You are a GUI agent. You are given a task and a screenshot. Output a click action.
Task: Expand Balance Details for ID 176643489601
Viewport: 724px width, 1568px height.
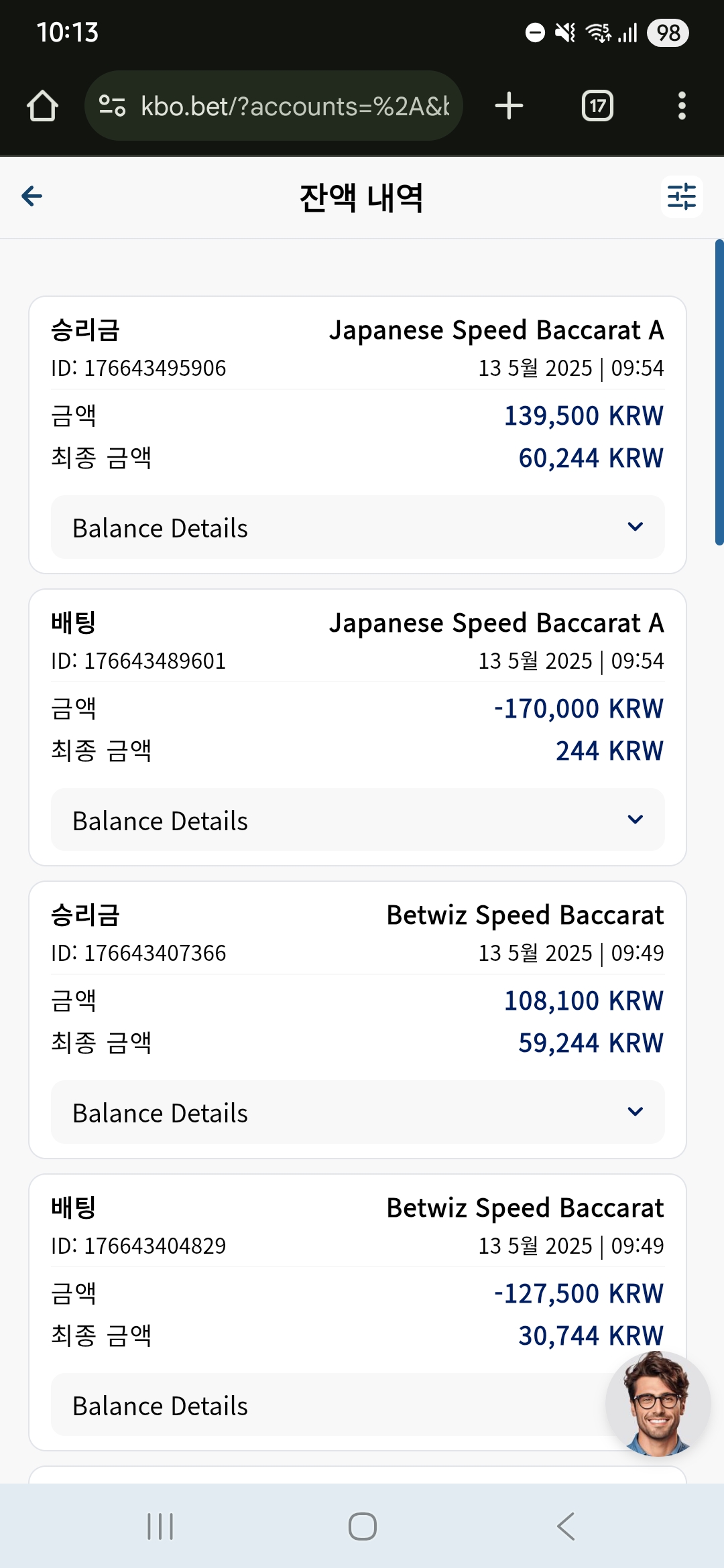tap(358, 820)
